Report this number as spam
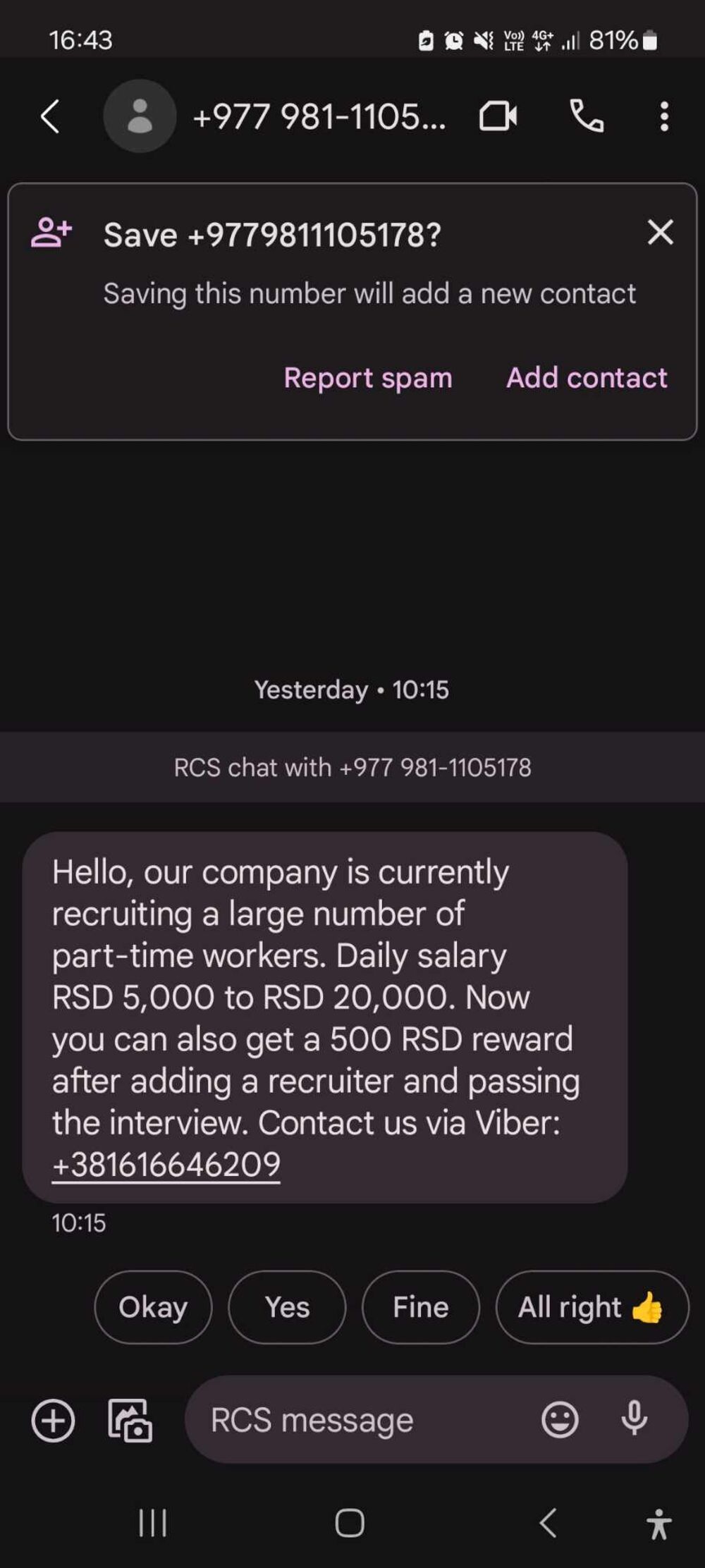Viewport: 705px width, 1568px height. [367, 378]
